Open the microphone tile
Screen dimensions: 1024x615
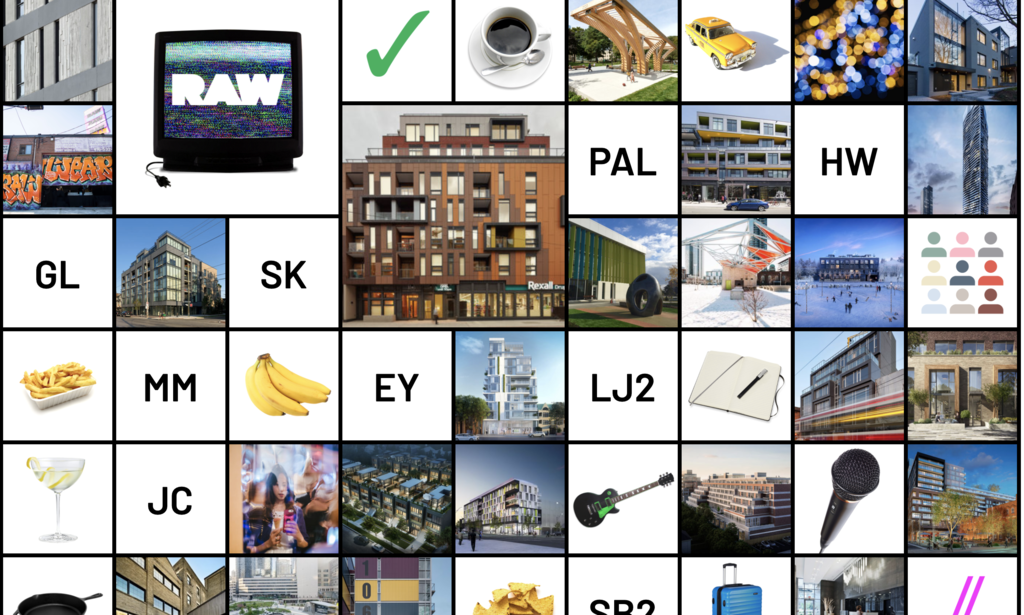coord(849,500)
